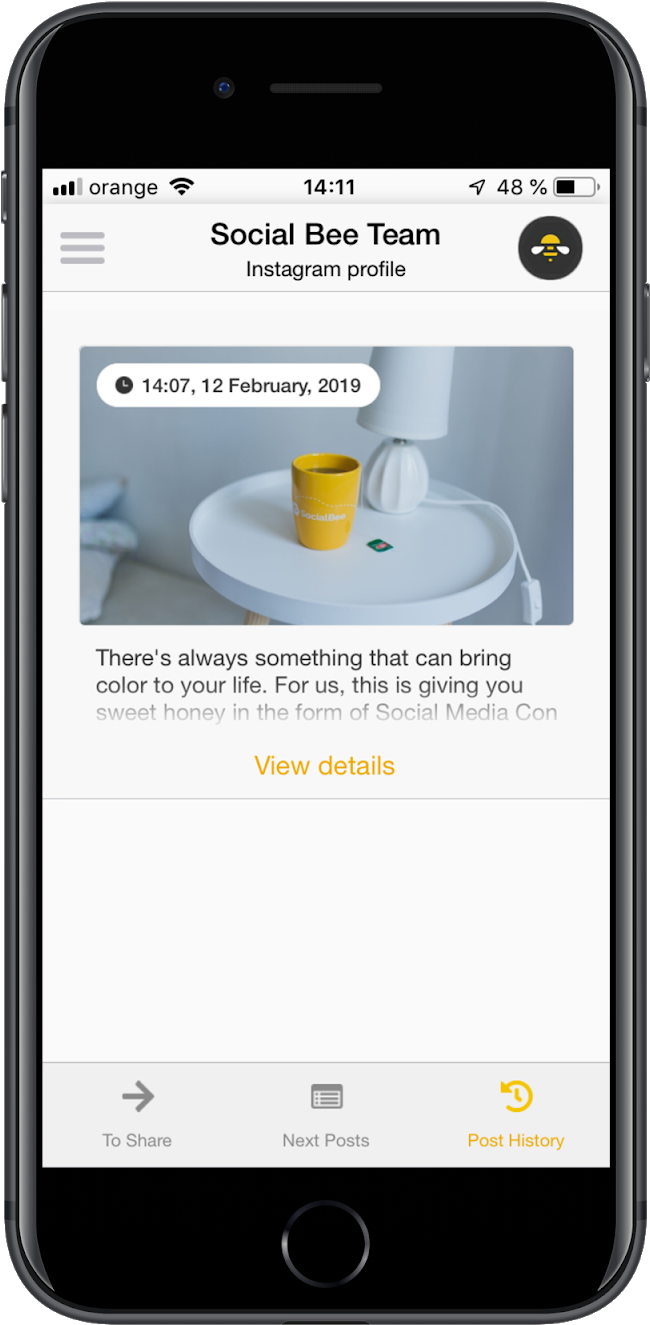Tap the View details link

point(325,766)
